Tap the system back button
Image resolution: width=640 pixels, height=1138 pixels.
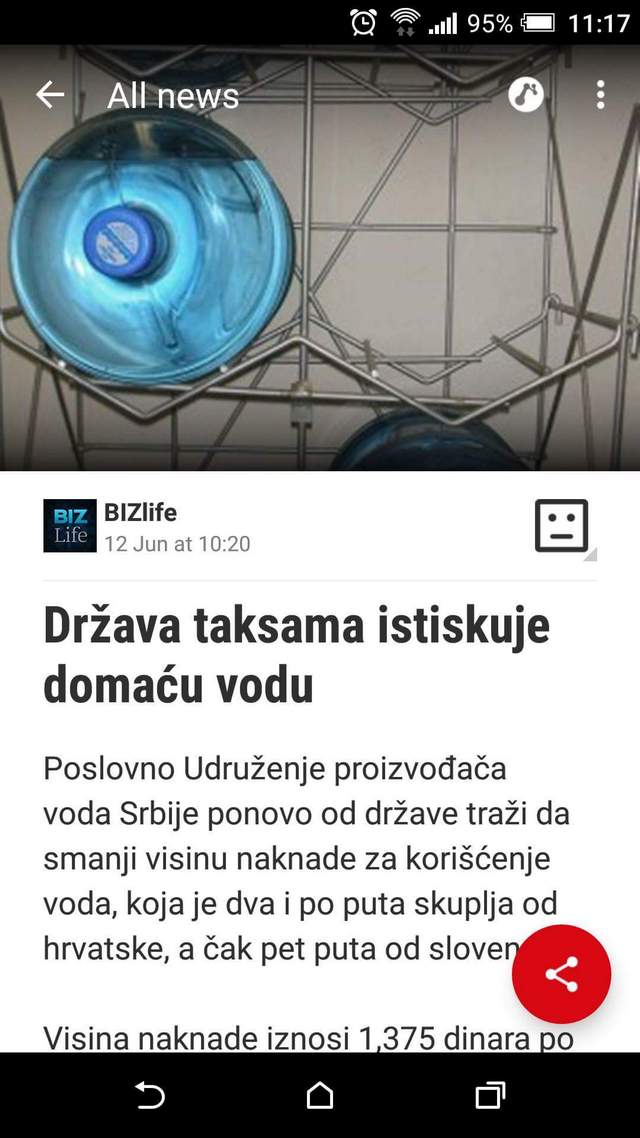[150, 1096]
